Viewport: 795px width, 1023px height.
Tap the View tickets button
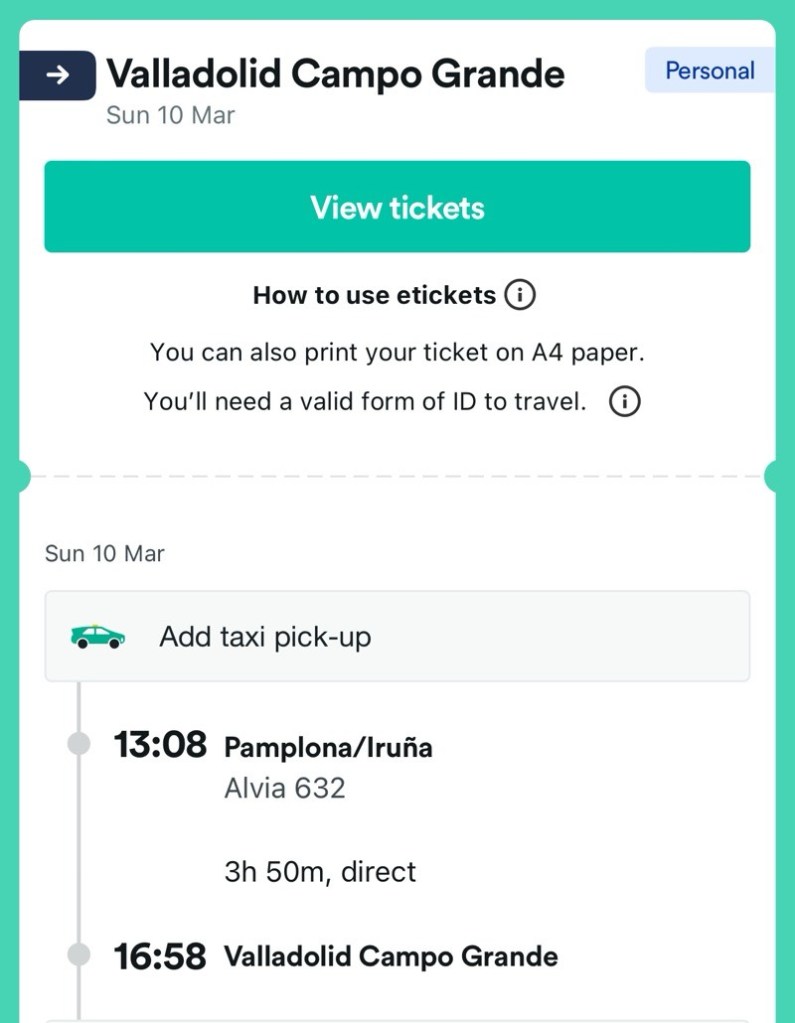(x=397, y=207)
